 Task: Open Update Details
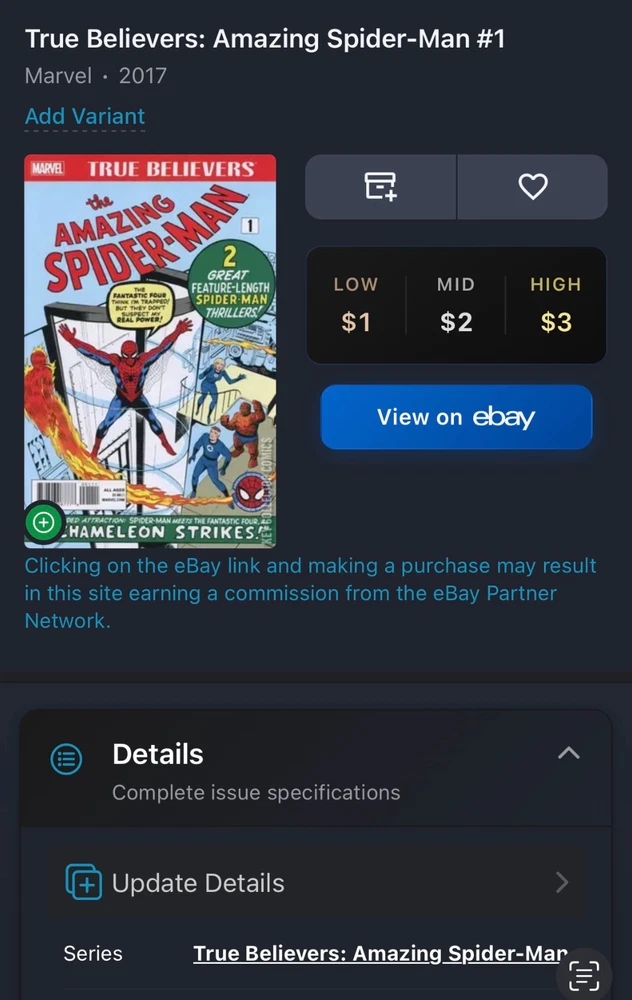tap(315, 883)
